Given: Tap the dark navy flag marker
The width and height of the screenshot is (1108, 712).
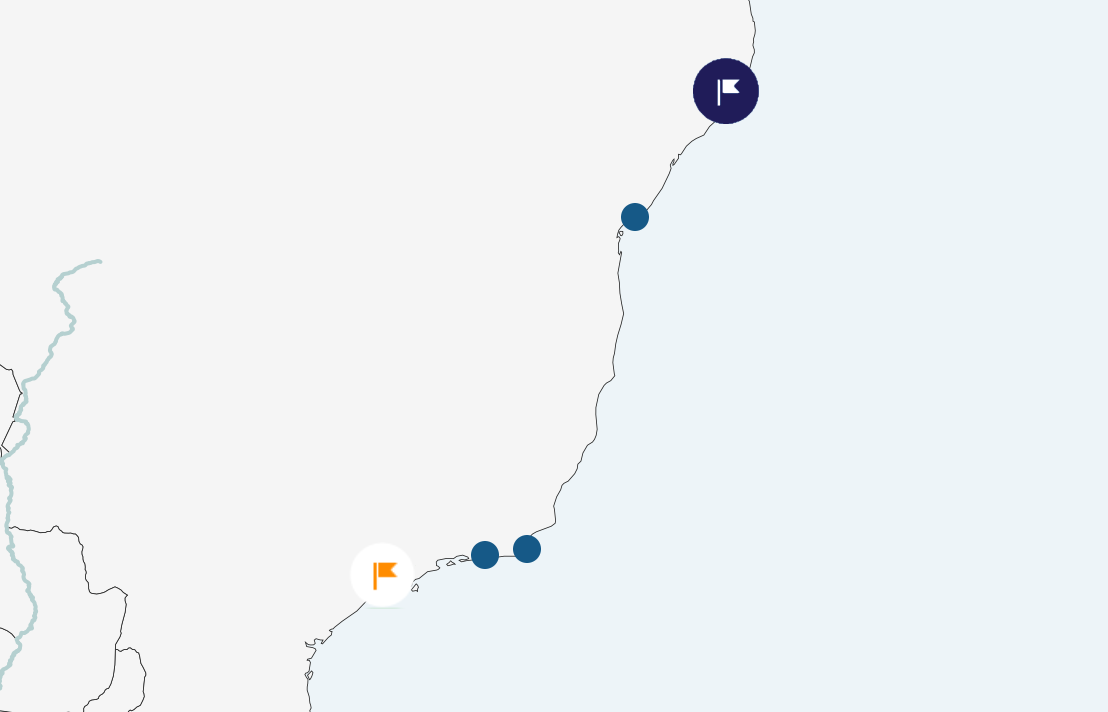Looking at the screenshot, I should 726,91.
